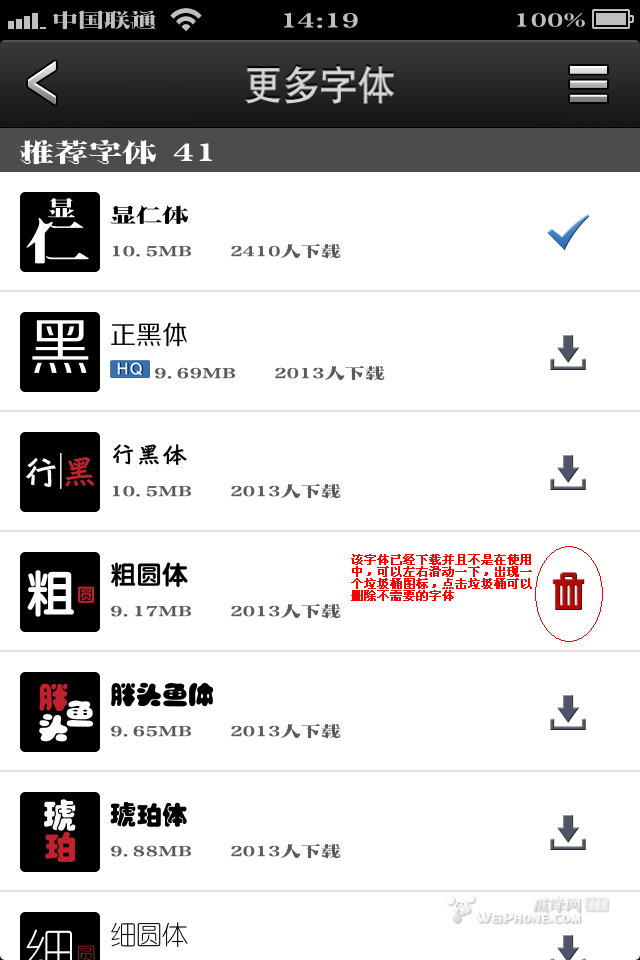Viewport: 640px width, 960px height.
Task: Delete the 粗圆体 font with trash icon
Action: point(568,592)
